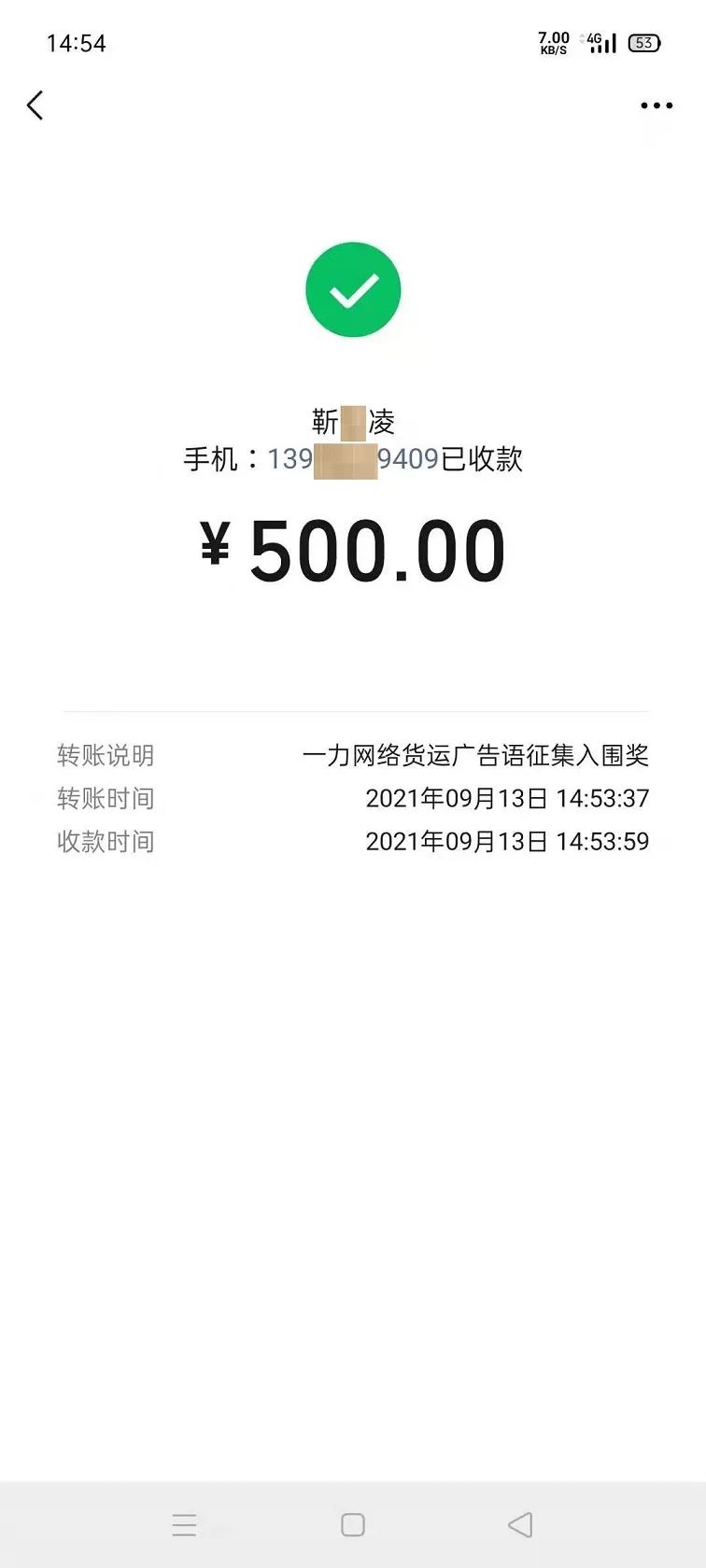706x1568 pixels.
Task: Tap the system back triangle button
Action: [520, 1525]
